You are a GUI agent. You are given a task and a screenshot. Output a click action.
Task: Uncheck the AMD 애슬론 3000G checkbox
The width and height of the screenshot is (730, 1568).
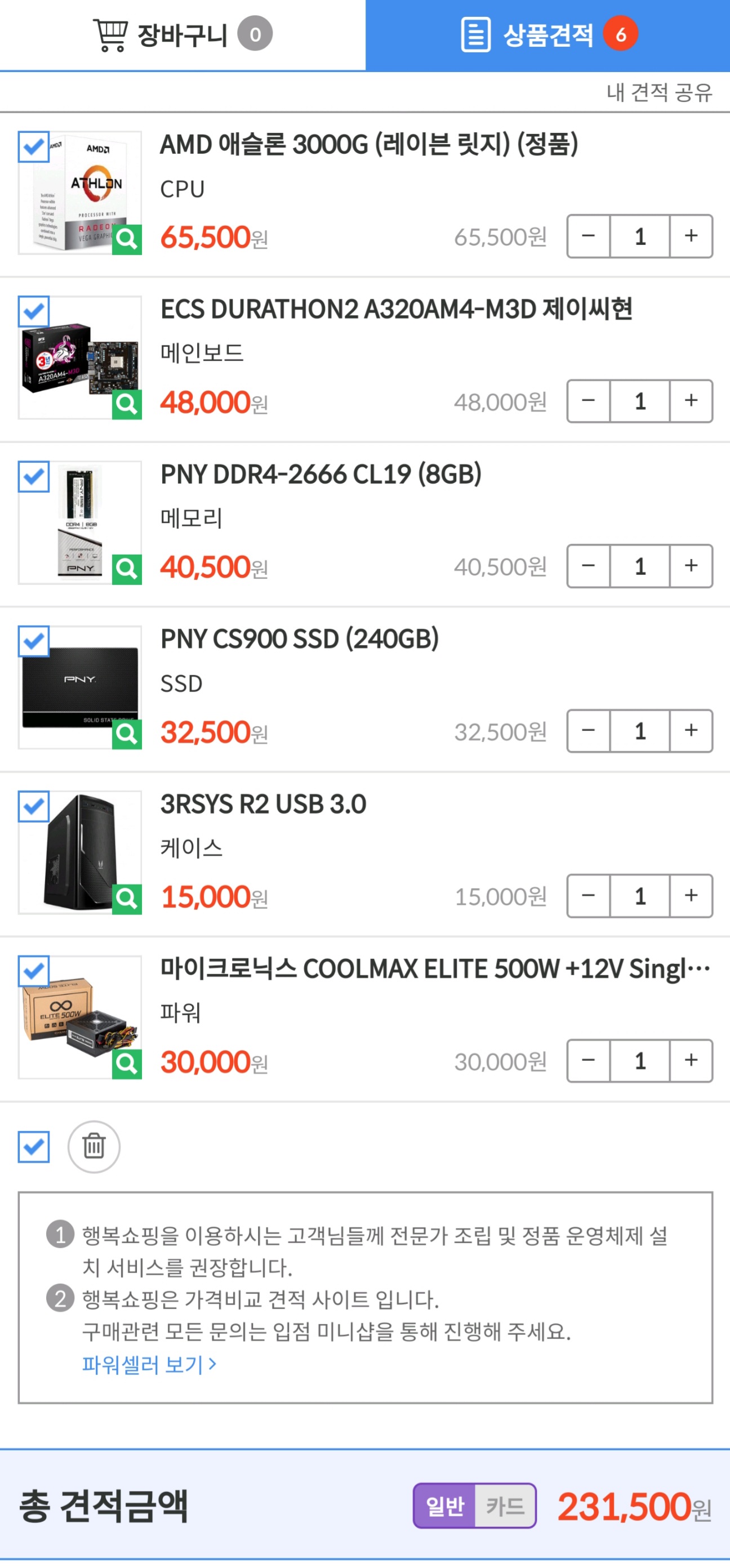point(33,147)
